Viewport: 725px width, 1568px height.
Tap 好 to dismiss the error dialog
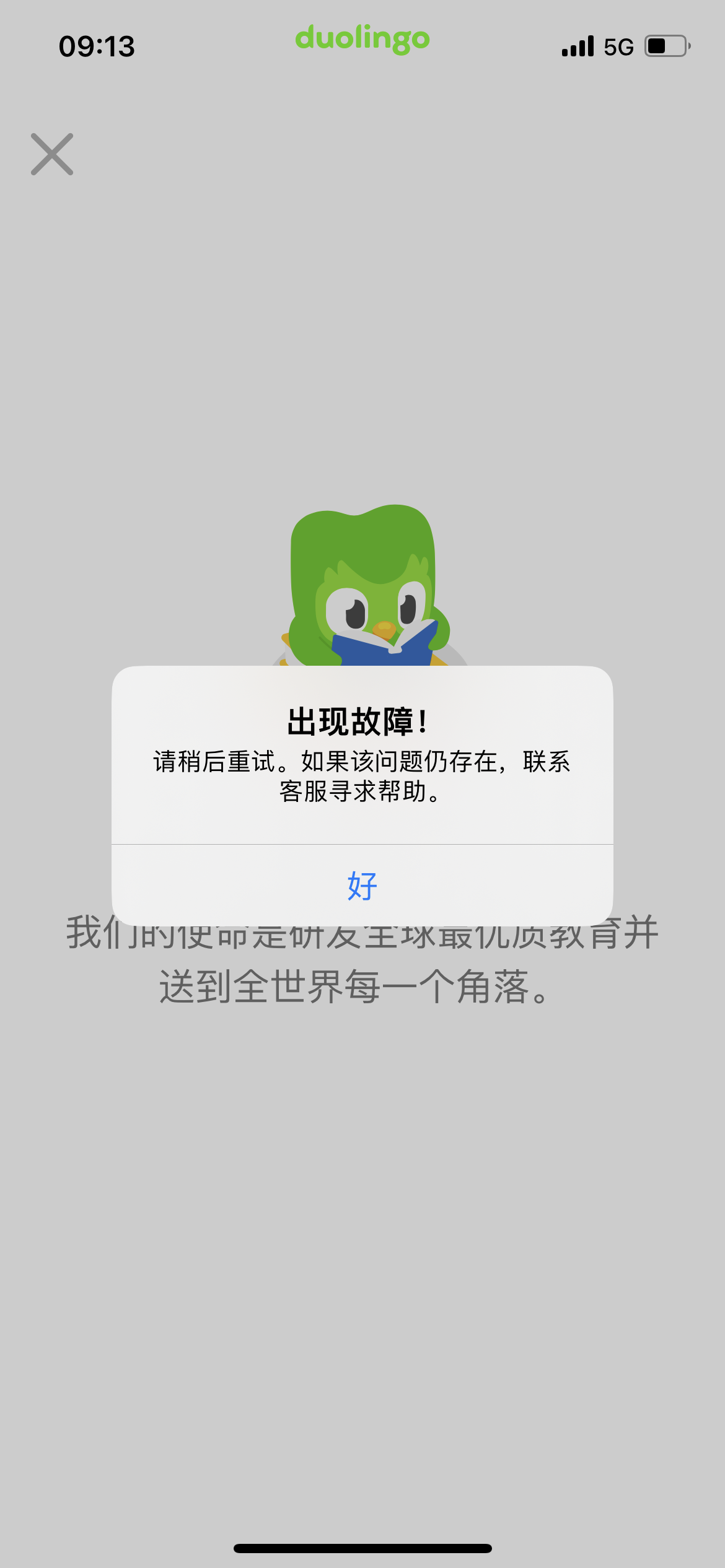click(362, 886)
